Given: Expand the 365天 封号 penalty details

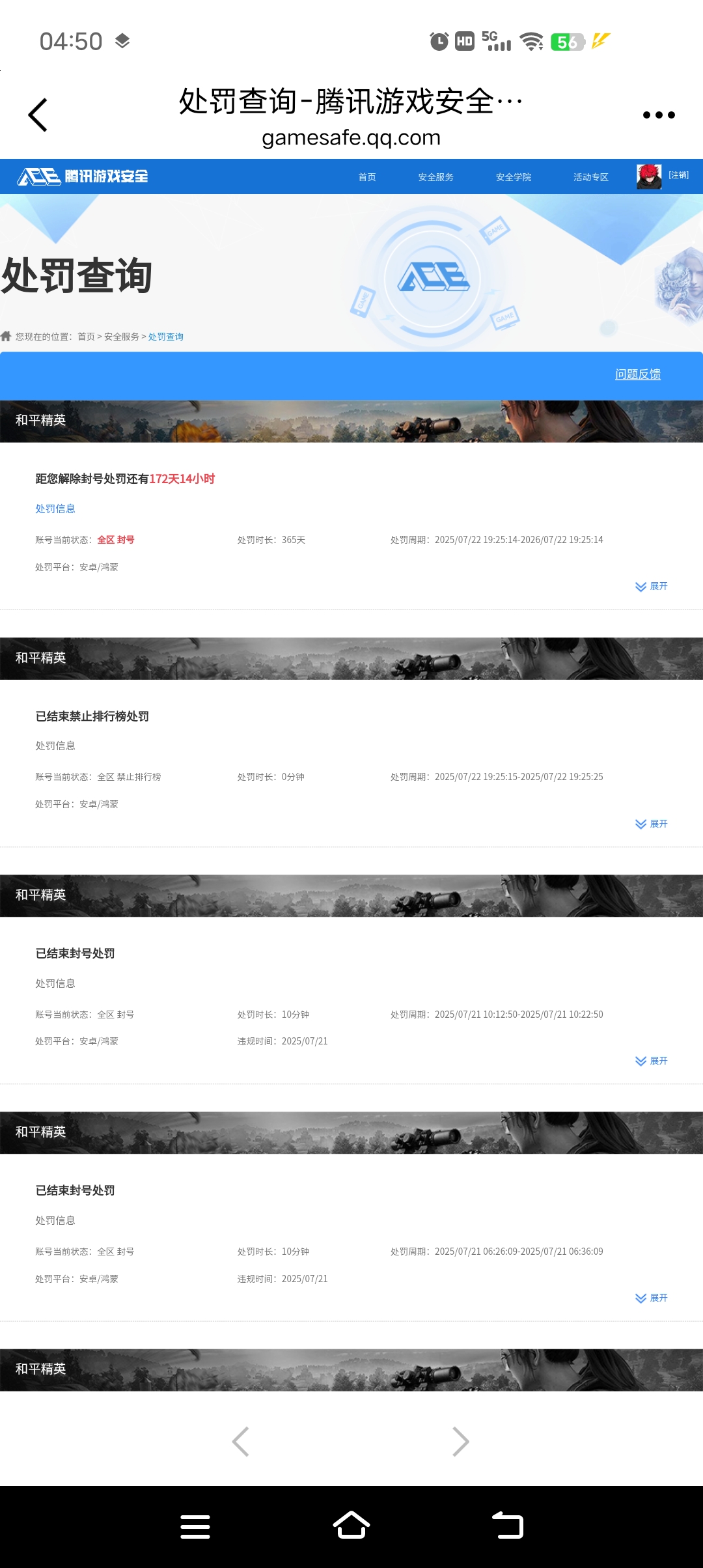Looking at the screenshot, I should coord(652,587).
